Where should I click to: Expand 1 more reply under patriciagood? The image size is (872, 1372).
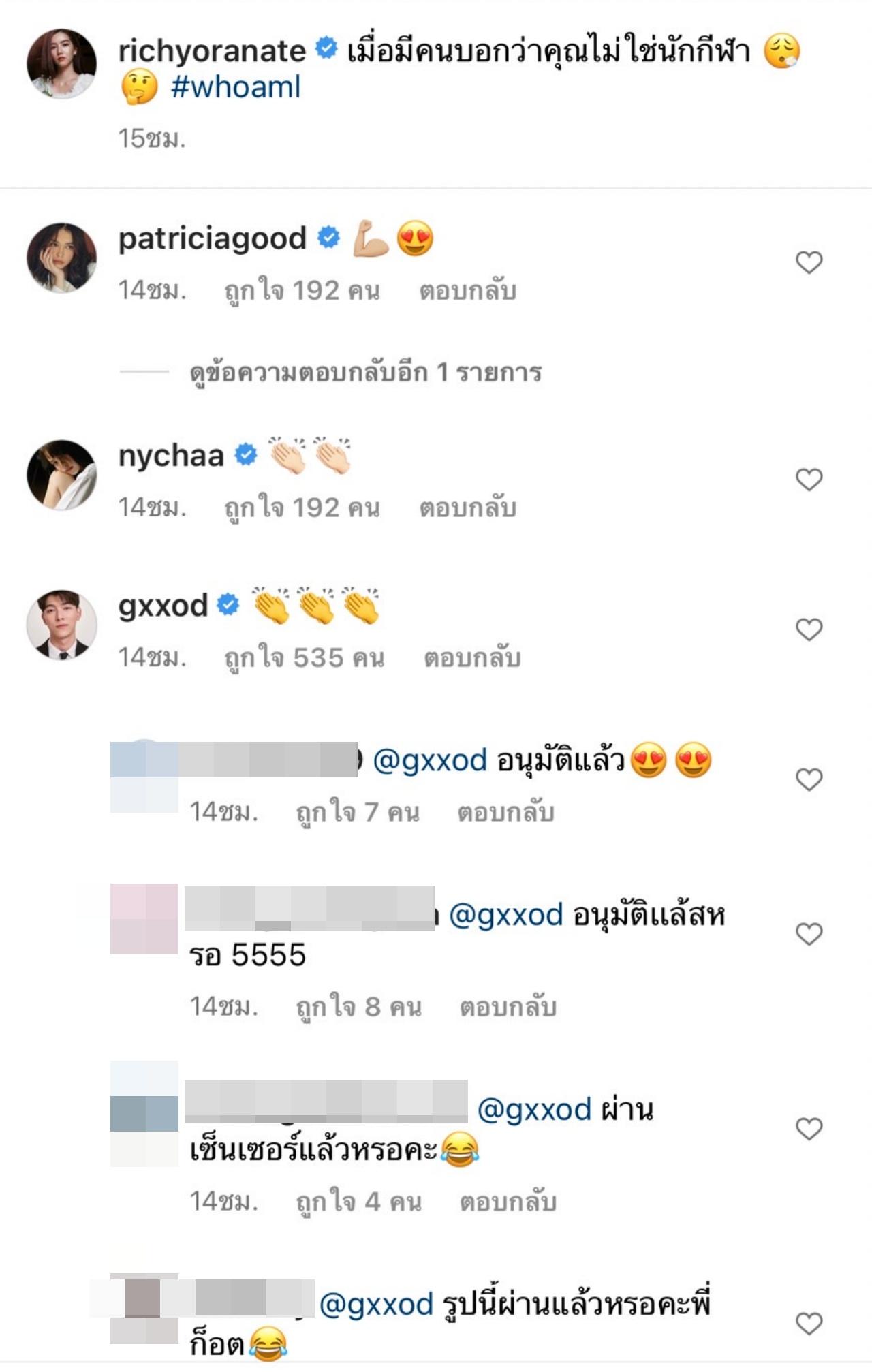(x=365, y=373)
